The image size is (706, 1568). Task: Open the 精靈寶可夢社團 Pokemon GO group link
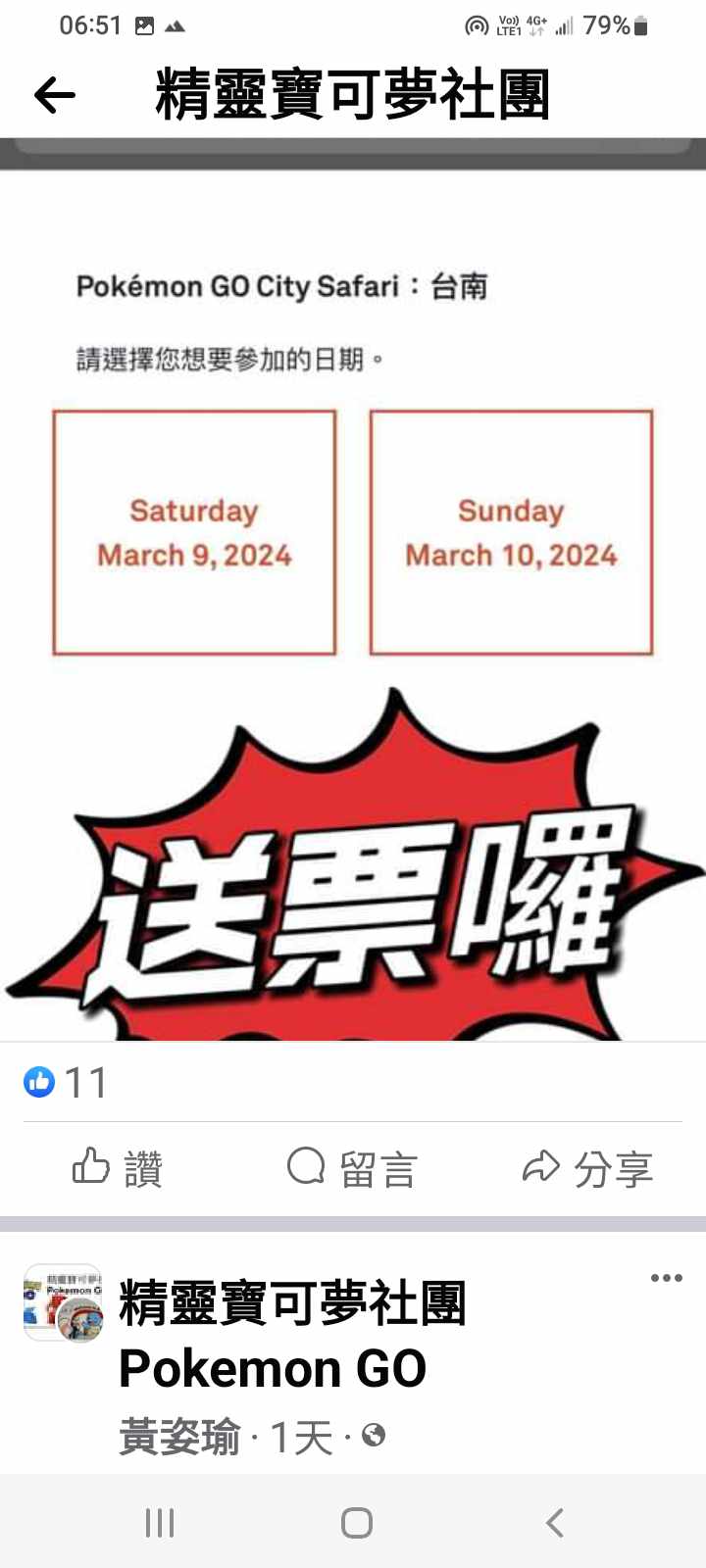point(292,1335)
